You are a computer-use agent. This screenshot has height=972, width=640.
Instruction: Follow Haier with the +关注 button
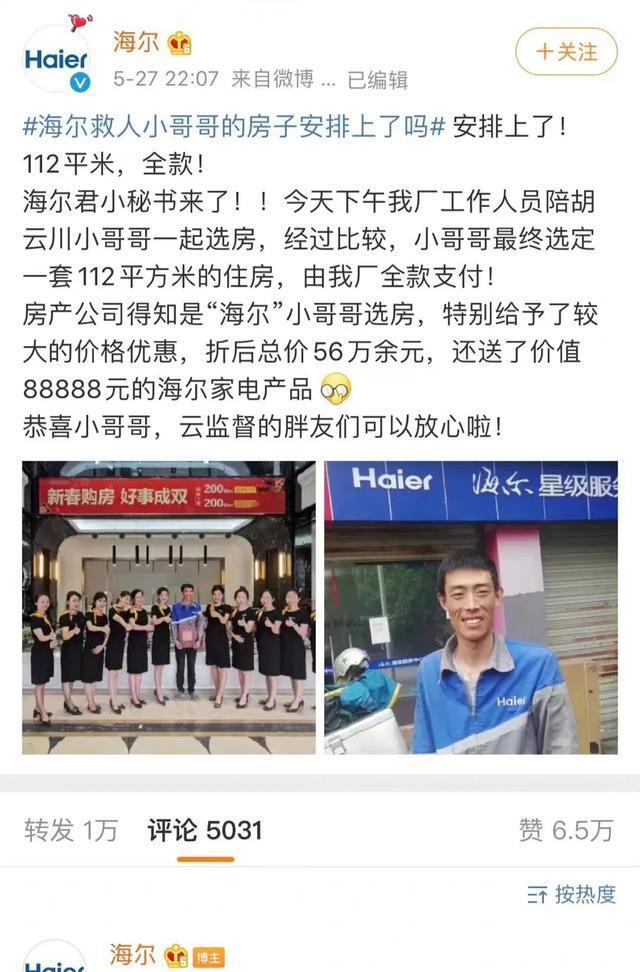pyautogui.click(x=566, y=51)
